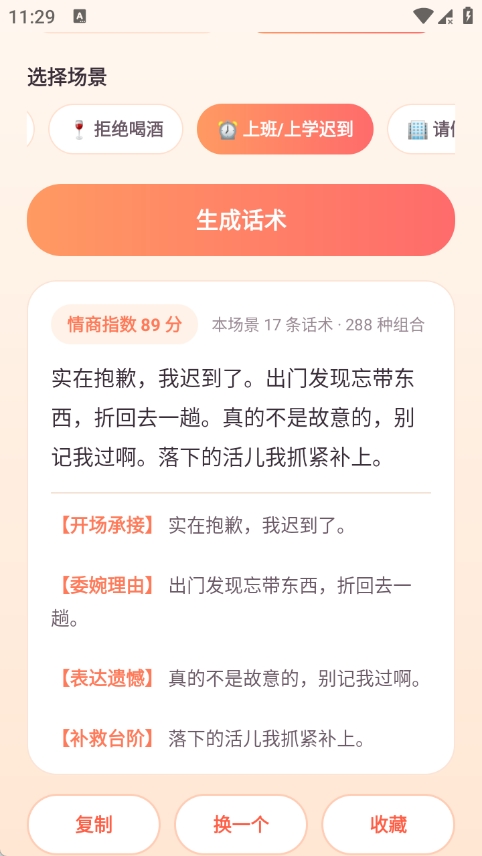Get another script with 换一个
The height and width of the screenshot is (856, 482).
tap(241, 824)
